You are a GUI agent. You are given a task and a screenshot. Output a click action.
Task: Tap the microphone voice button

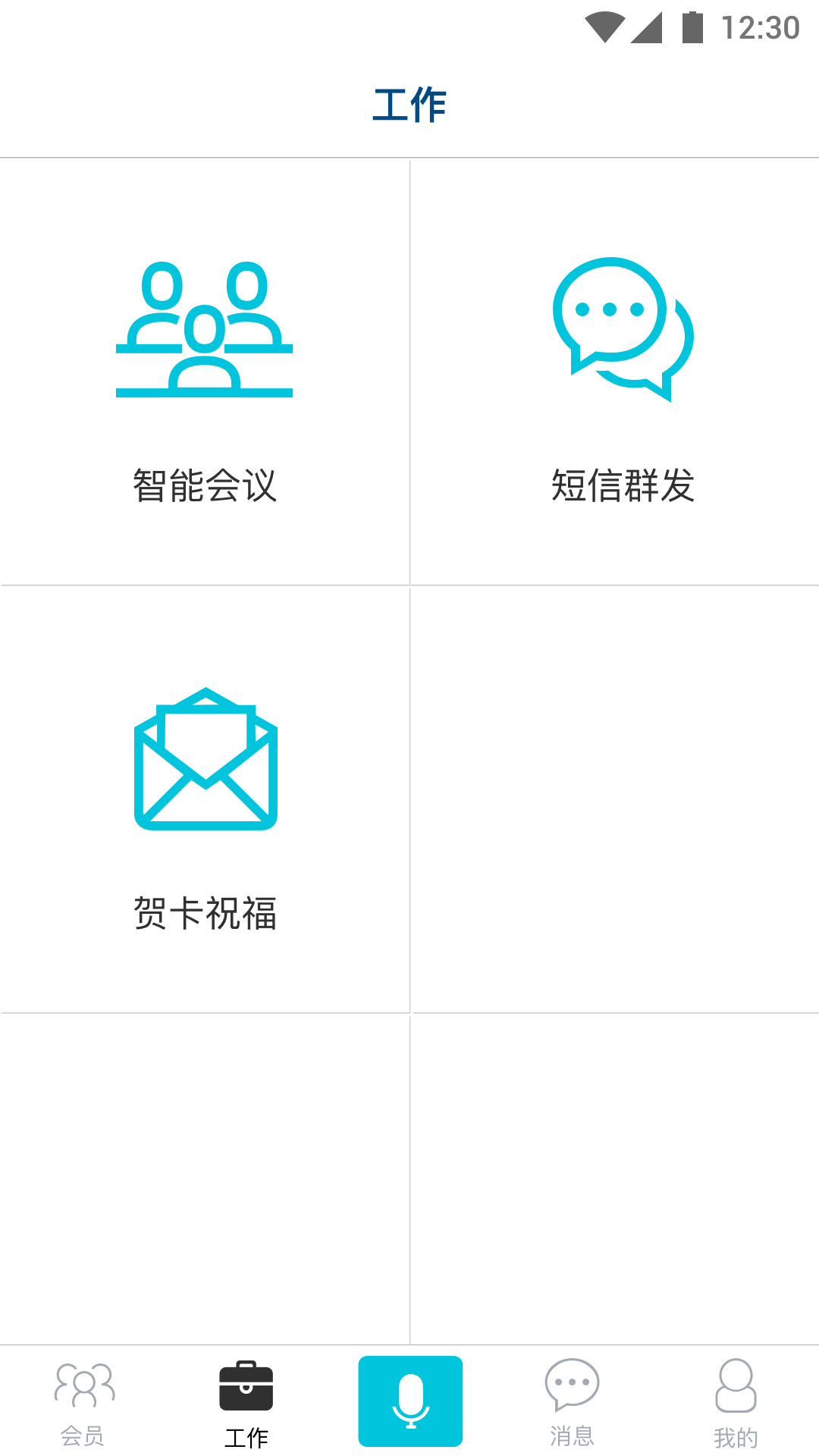click(x=410, y=1401)
